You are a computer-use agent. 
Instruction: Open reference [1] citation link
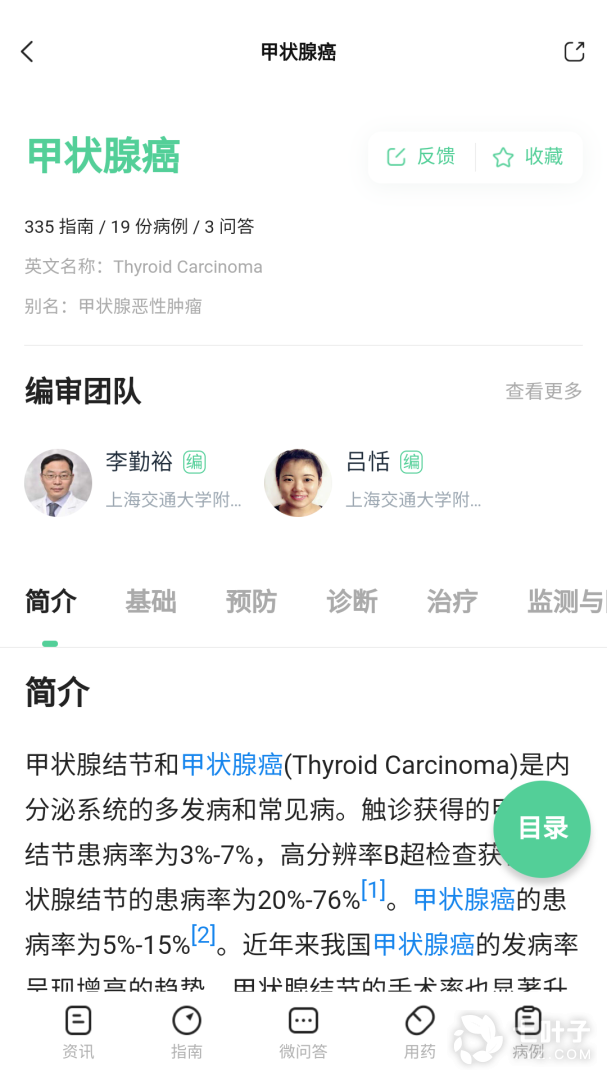click(x=373, y=890)
